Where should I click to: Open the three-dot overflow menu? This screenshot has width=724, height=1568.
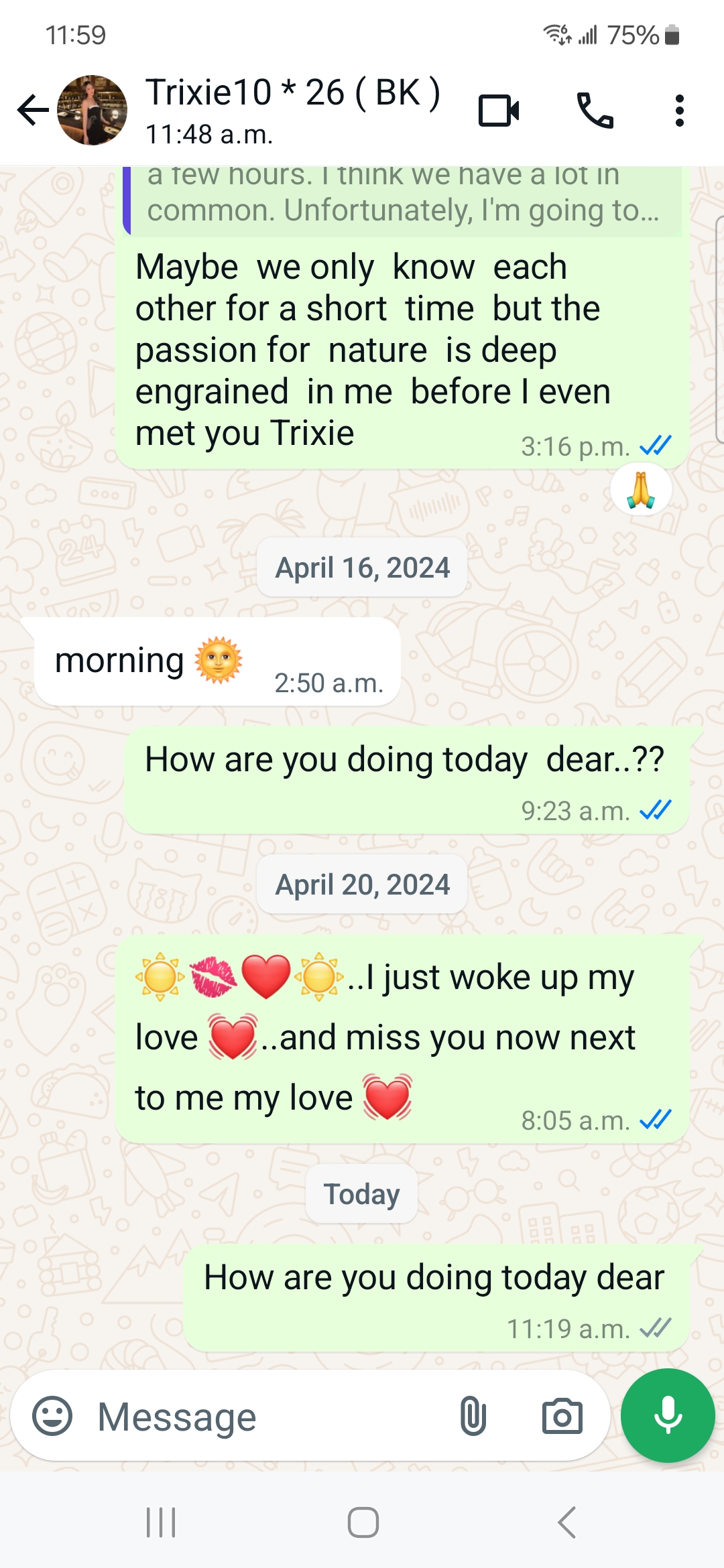[x=680, y=111]
